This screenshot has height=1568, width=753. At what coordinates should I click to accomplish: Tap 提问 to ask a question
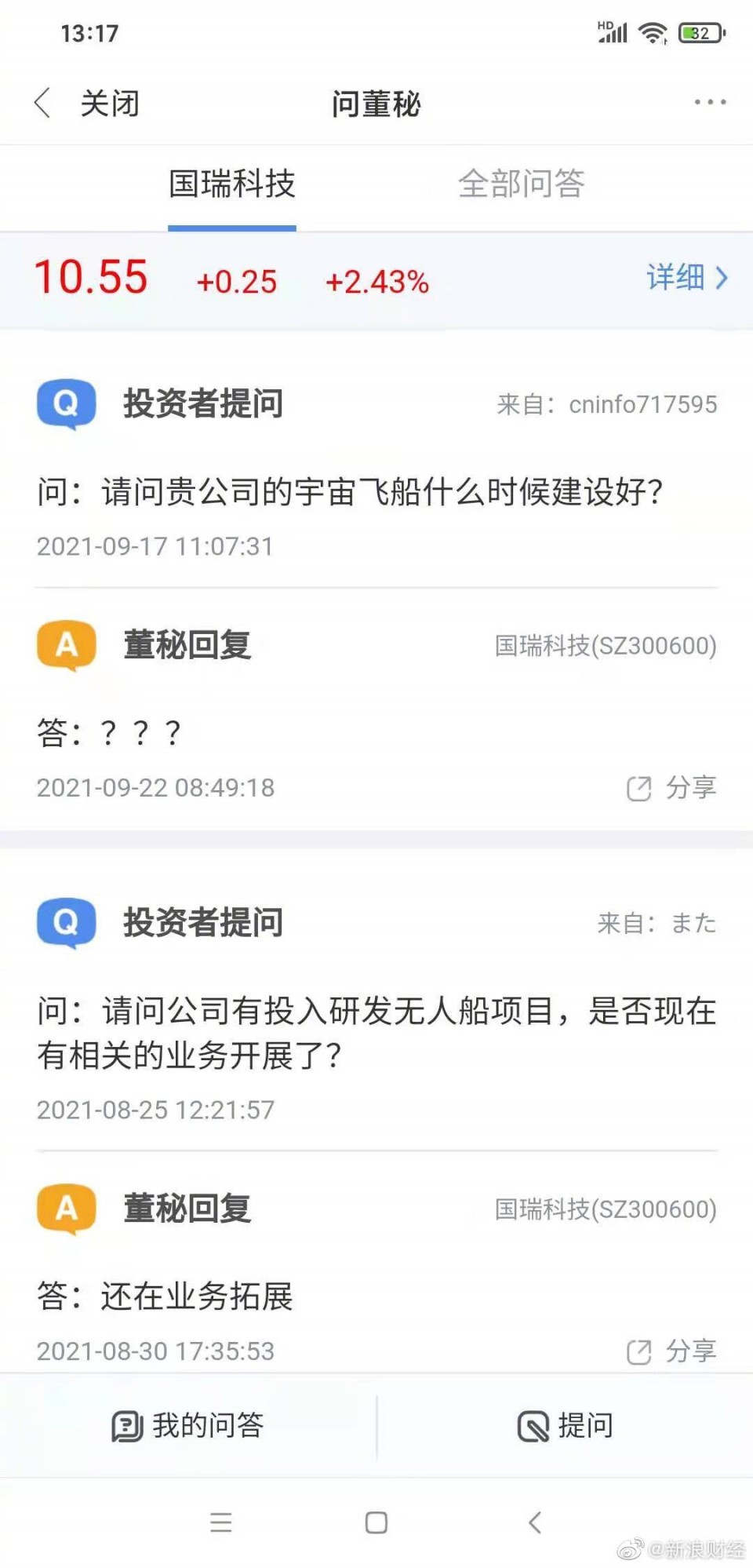(566, 1425)
